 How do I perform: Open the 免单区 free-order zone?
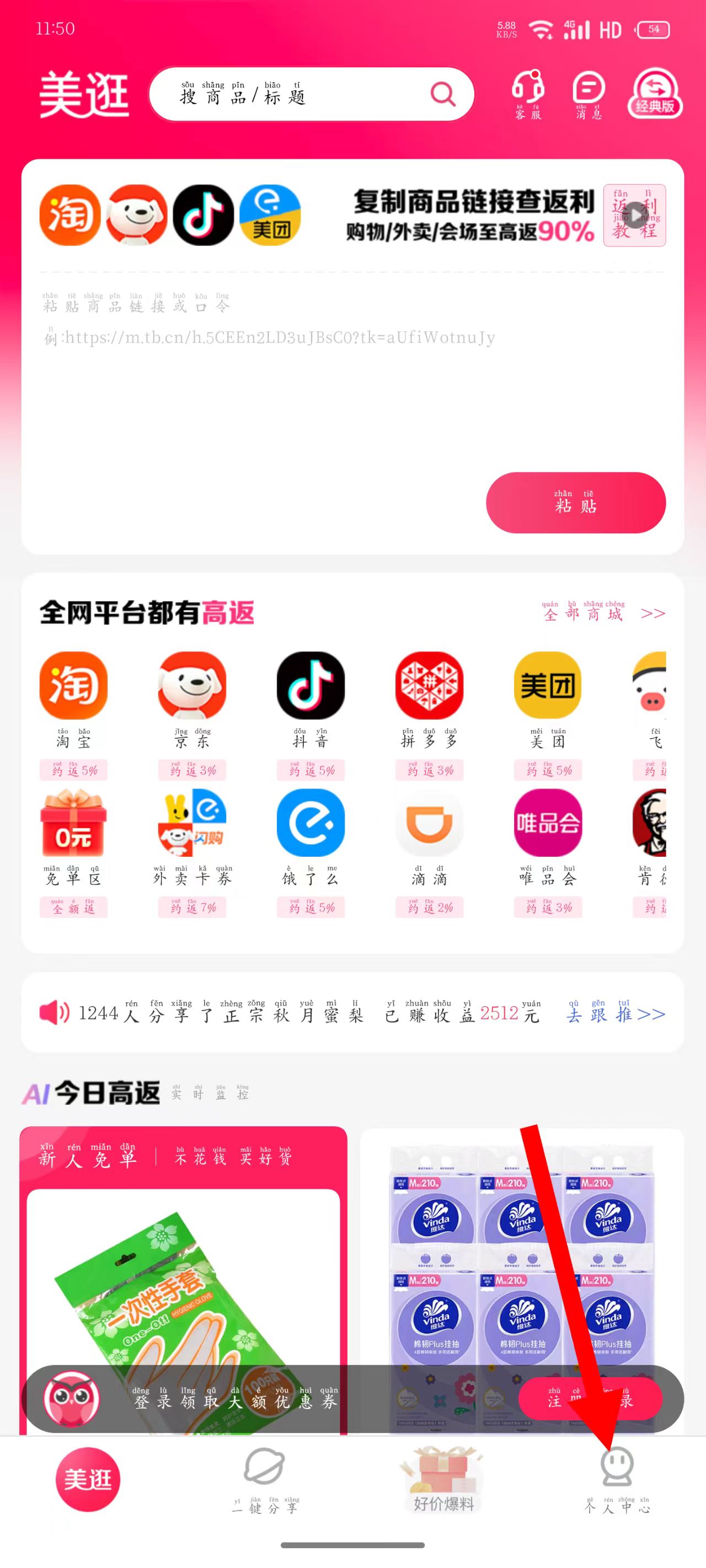pyautogui.click(x=73, y=837)
